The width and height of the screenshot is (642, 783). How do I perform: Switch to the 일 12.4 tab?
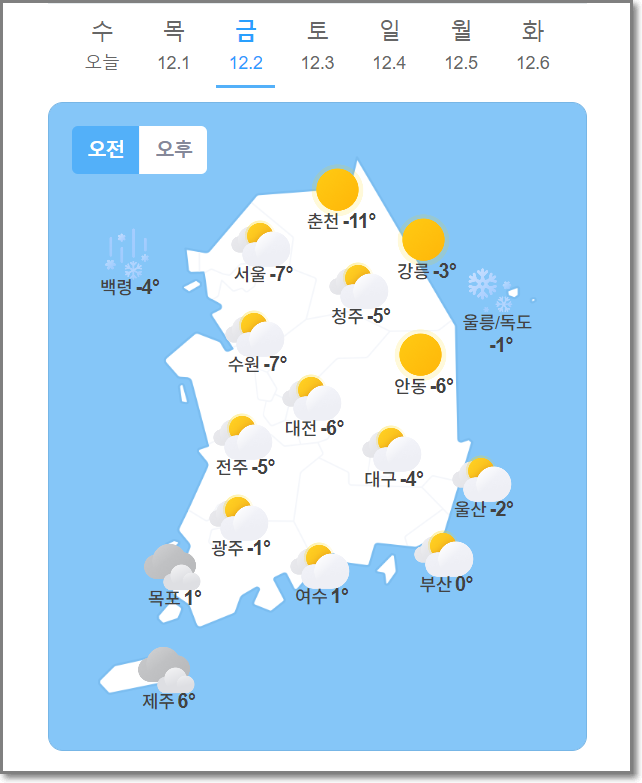pyautogui.click(x=389, y=46)
